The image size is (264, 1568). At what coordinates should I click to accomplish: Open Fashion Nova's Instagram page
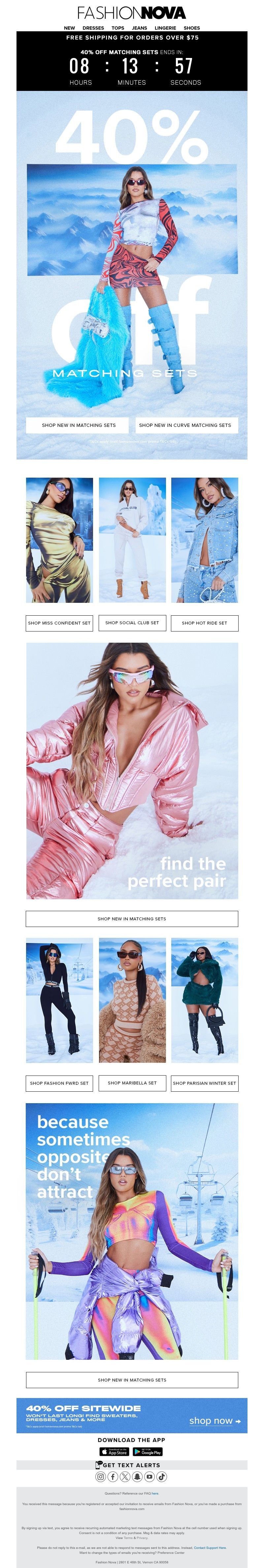click(101, 1477)
